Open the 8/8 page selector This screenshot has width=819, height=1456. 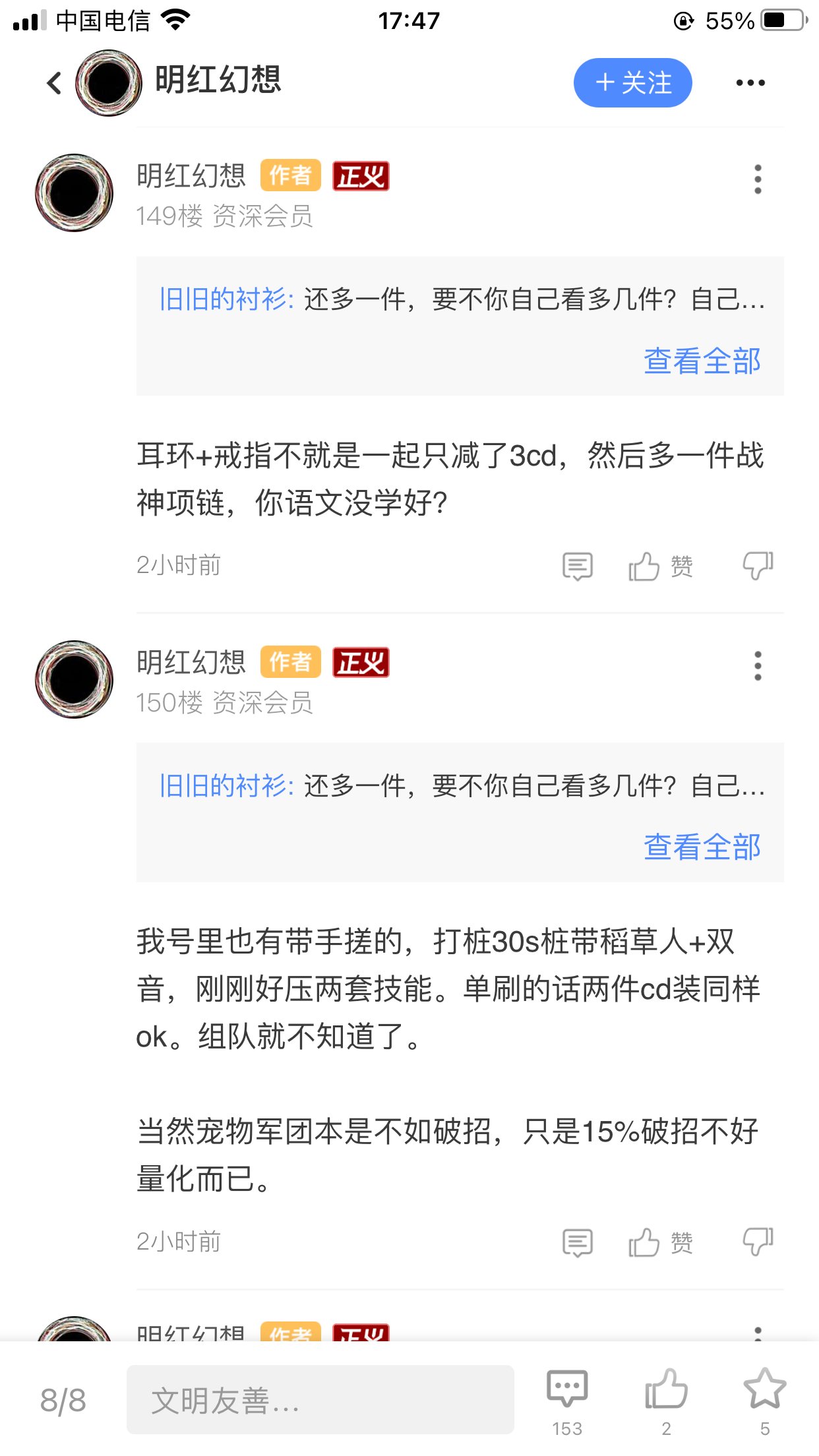(63, 1400)
